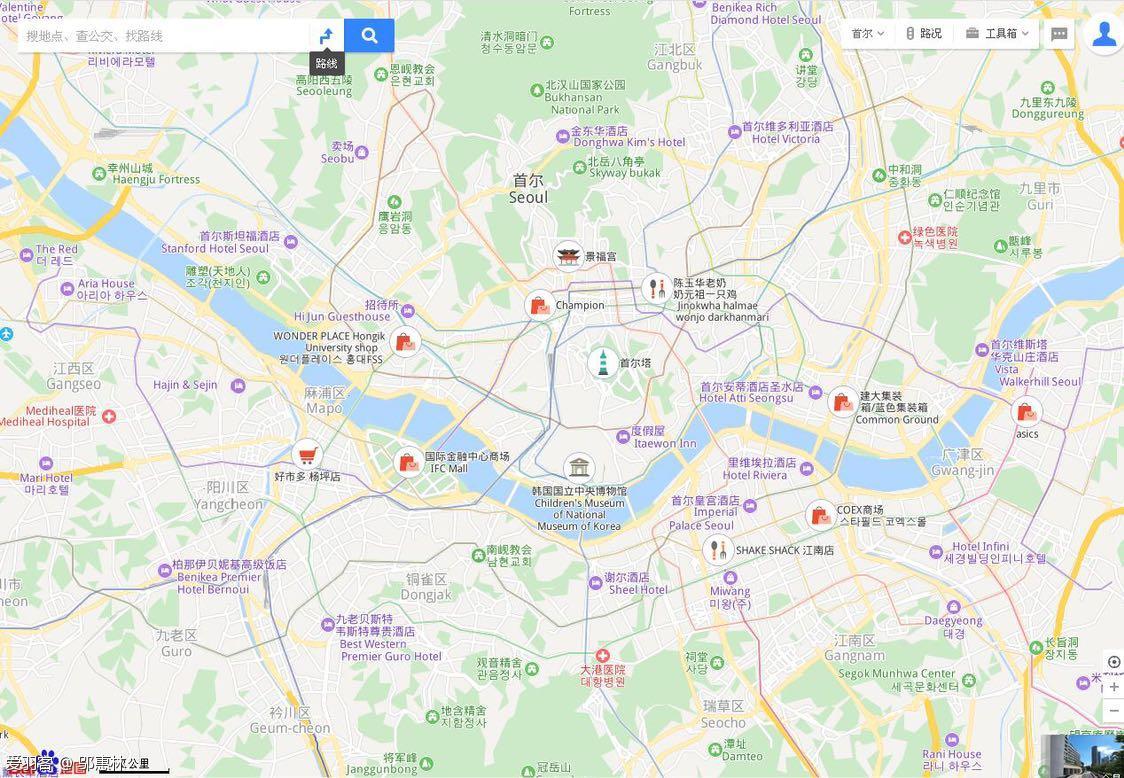Toggle the 路况 traffic layer
The height and width of the screenshot is (778, 1124).
[924, 33]
